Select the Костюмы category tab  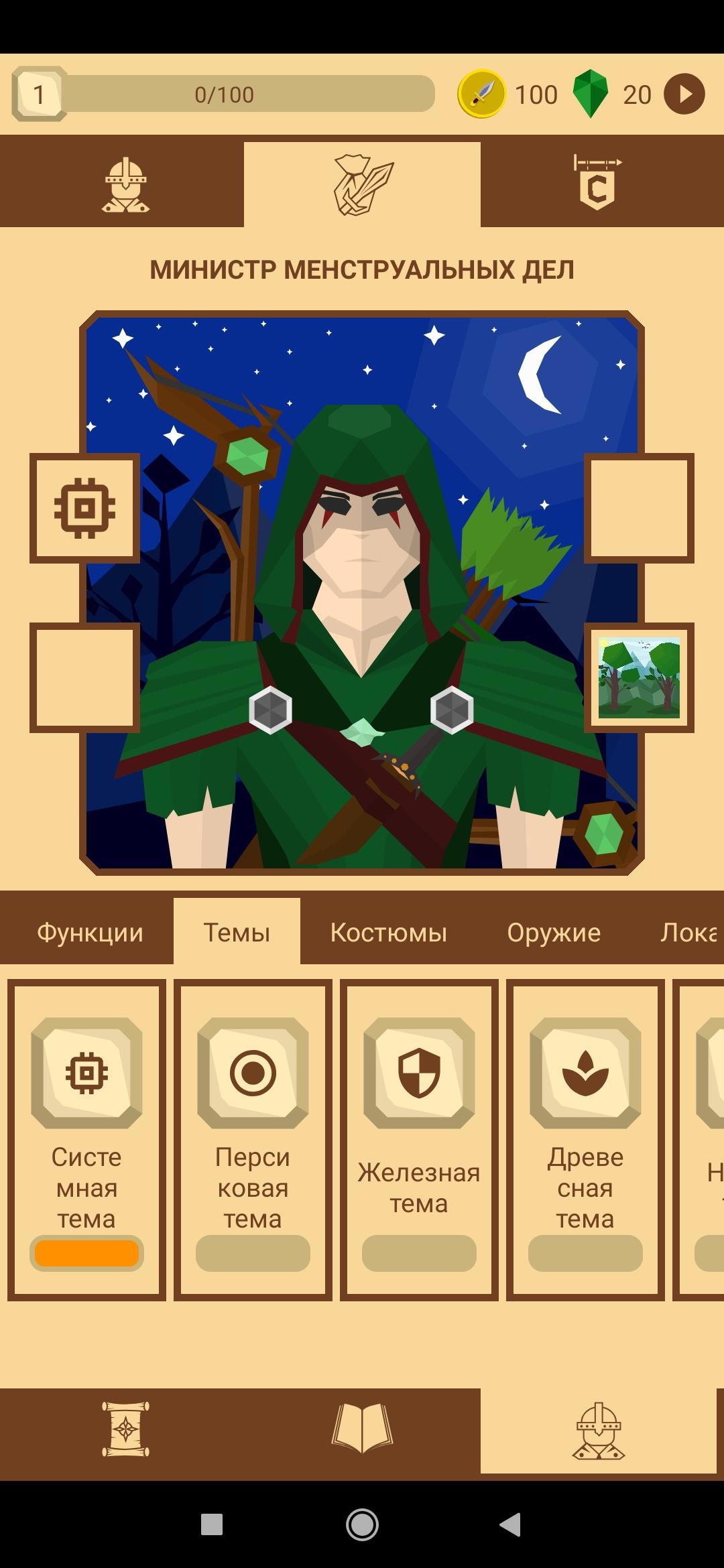pyautogui.click(x=388, y=932)
